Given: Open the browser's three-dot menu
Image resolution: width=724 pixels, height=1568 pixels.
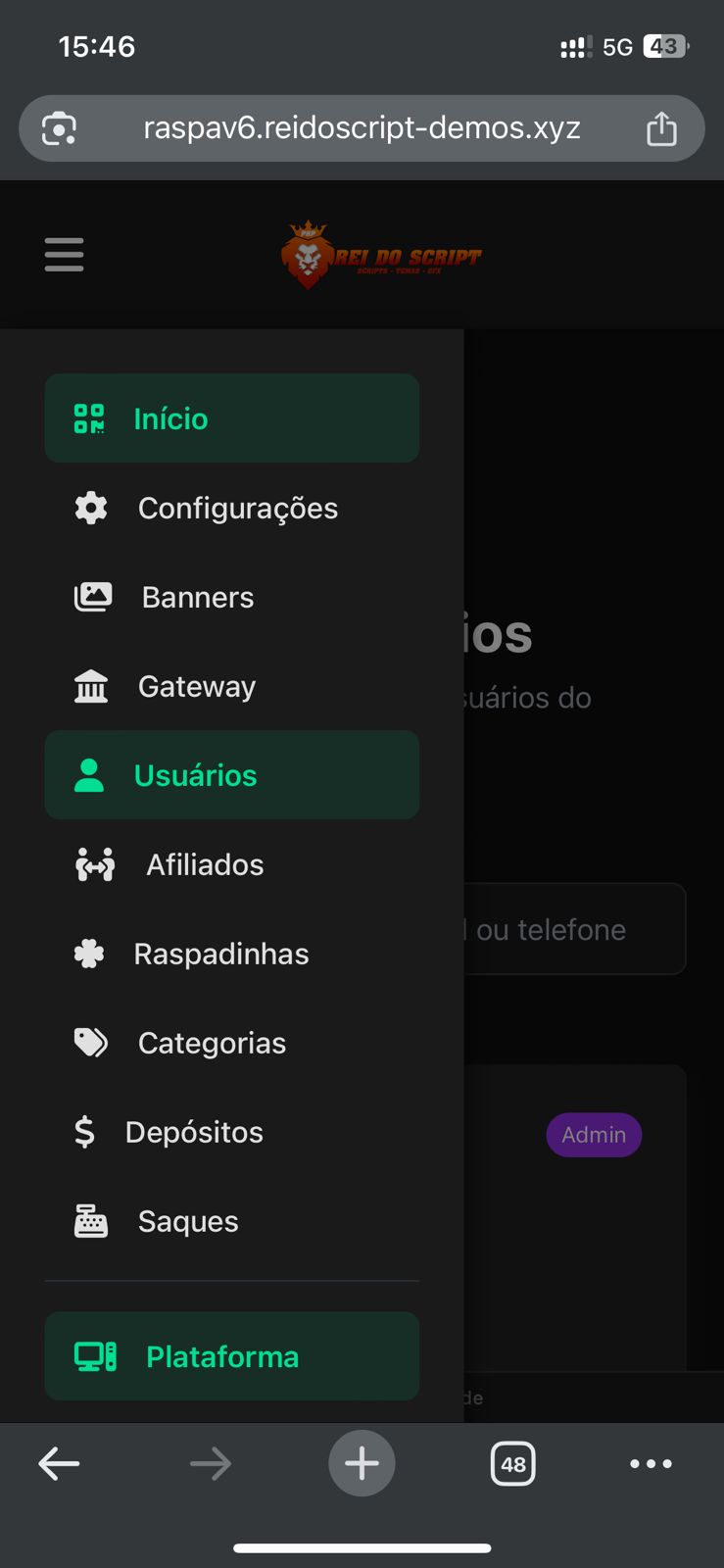Looking at the screenshot, I should pos(651,1464).
